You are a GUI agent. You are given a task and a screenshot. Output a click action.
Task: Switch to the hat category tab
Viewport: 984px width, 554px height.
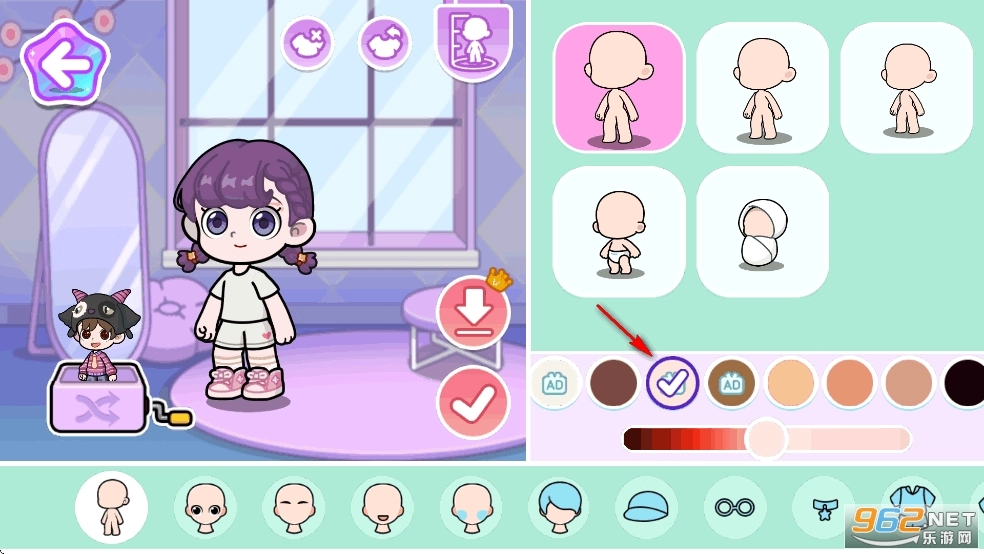click(647, 506)
